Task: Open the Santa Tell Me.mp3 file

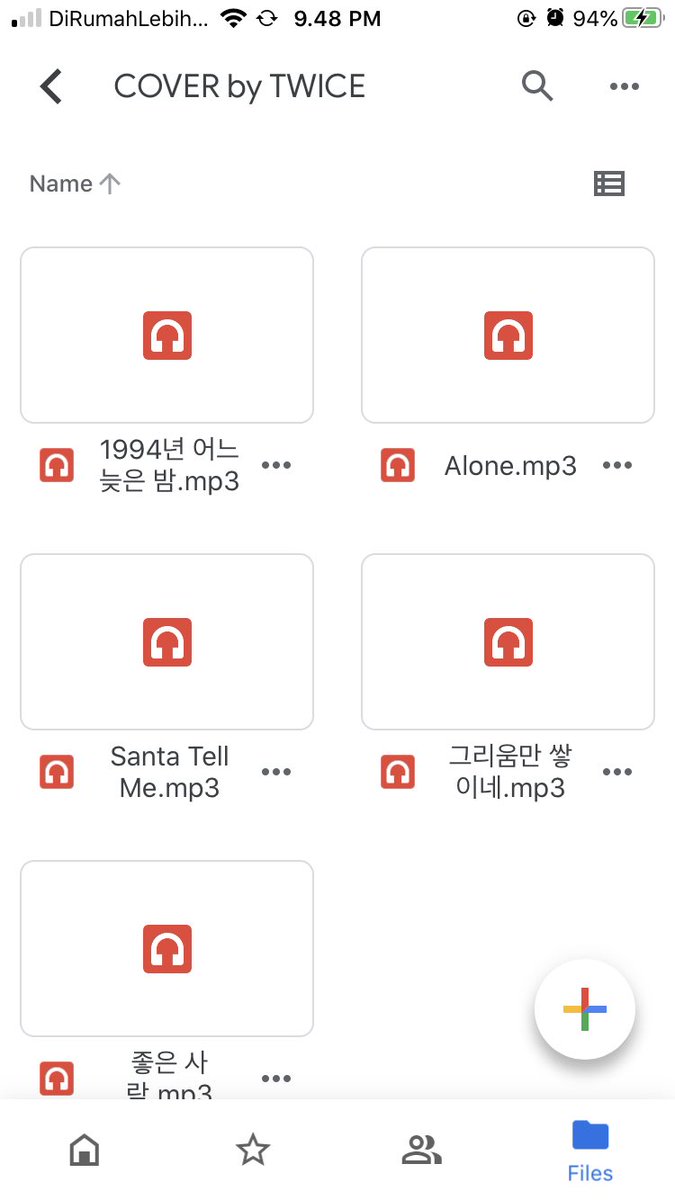Action: pos(167,642)
